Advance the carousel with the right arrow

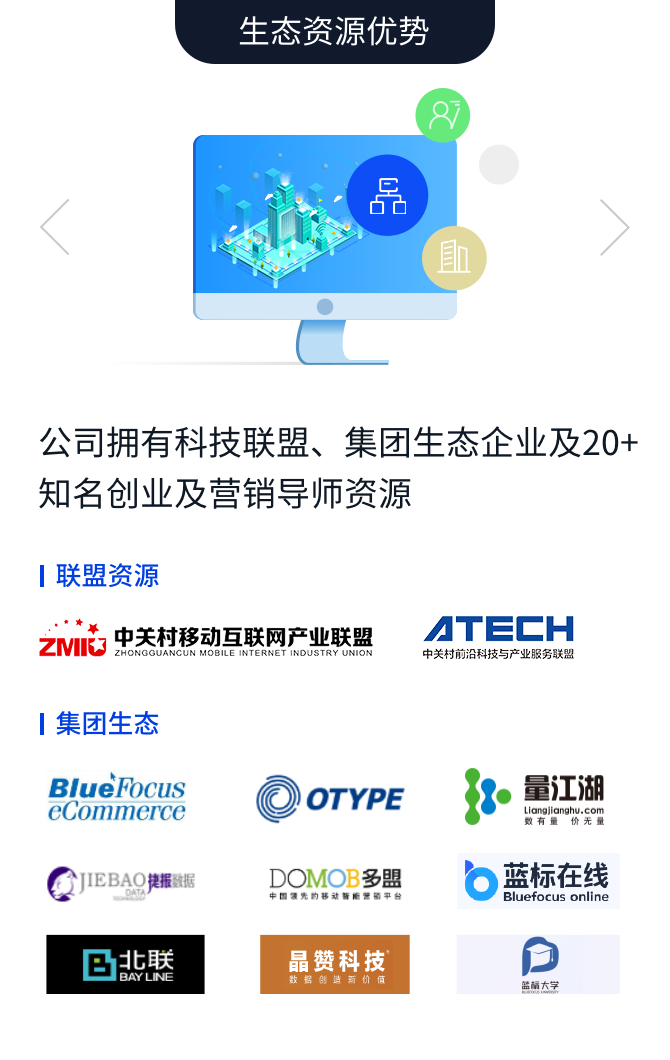click(x=614, y=227)
